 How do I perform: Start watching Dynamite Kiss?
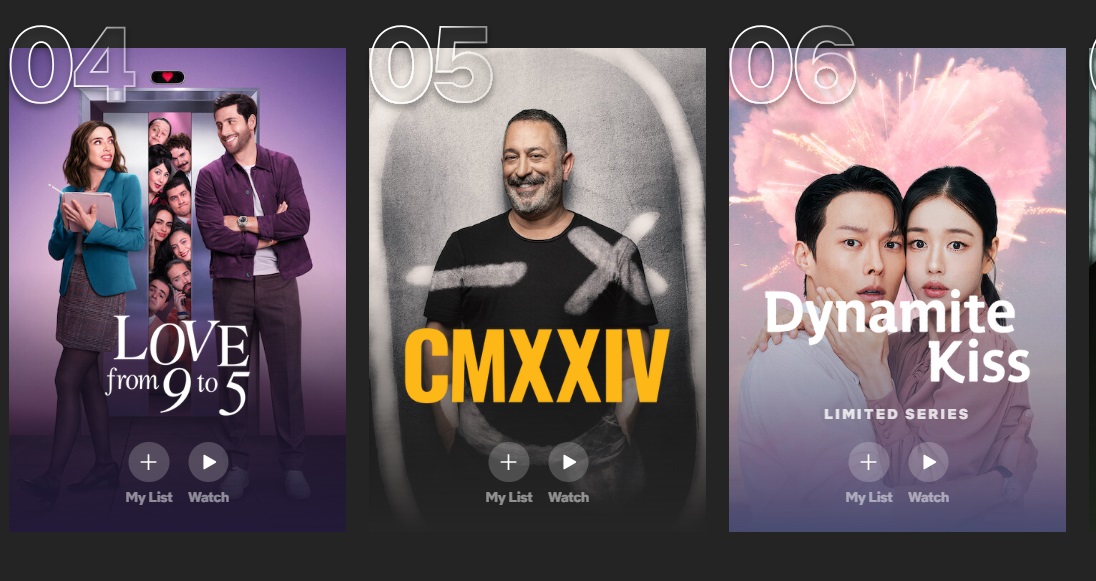928,462
